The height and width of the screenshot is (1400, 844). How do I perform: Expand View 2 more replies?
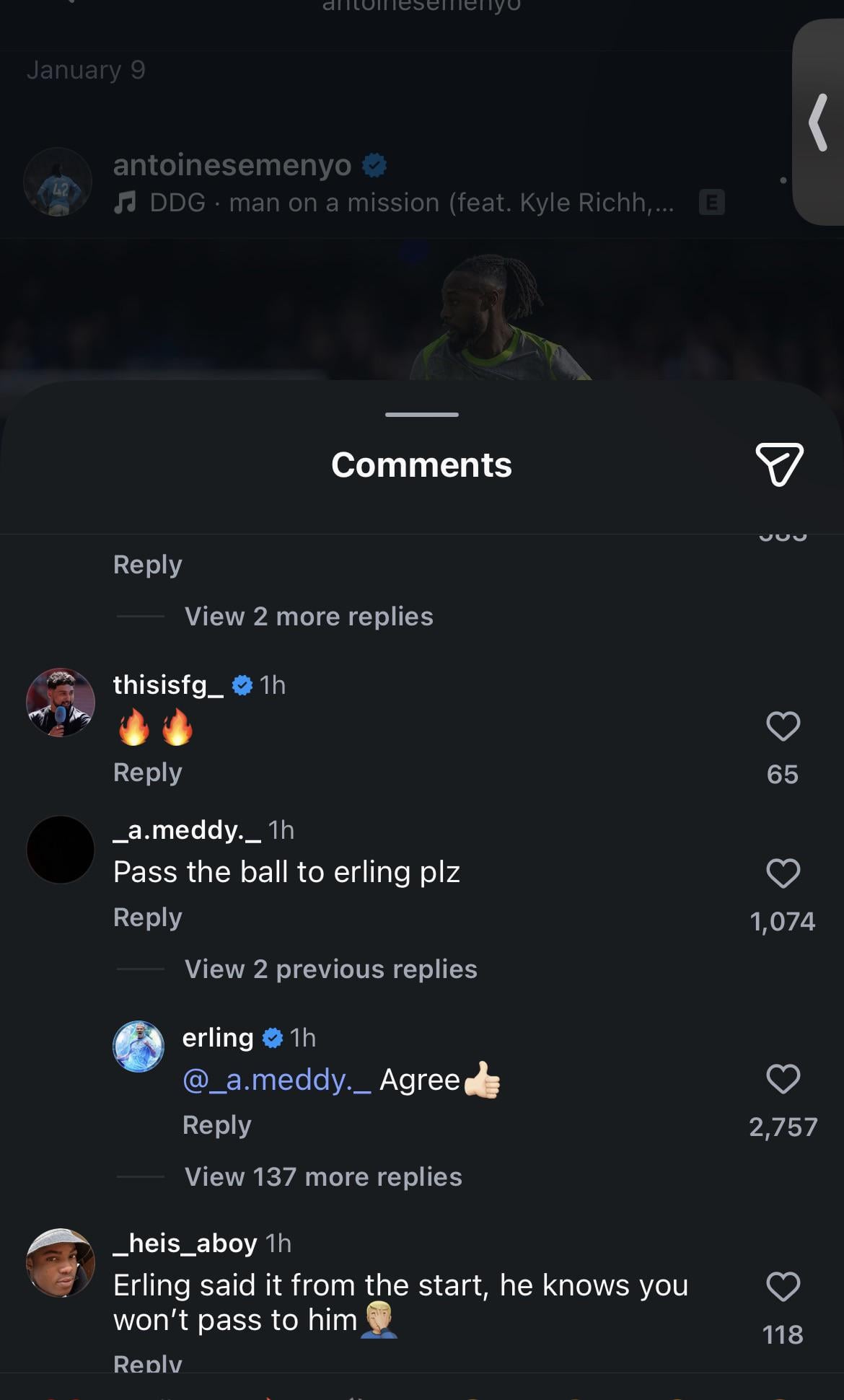(308, 617)
